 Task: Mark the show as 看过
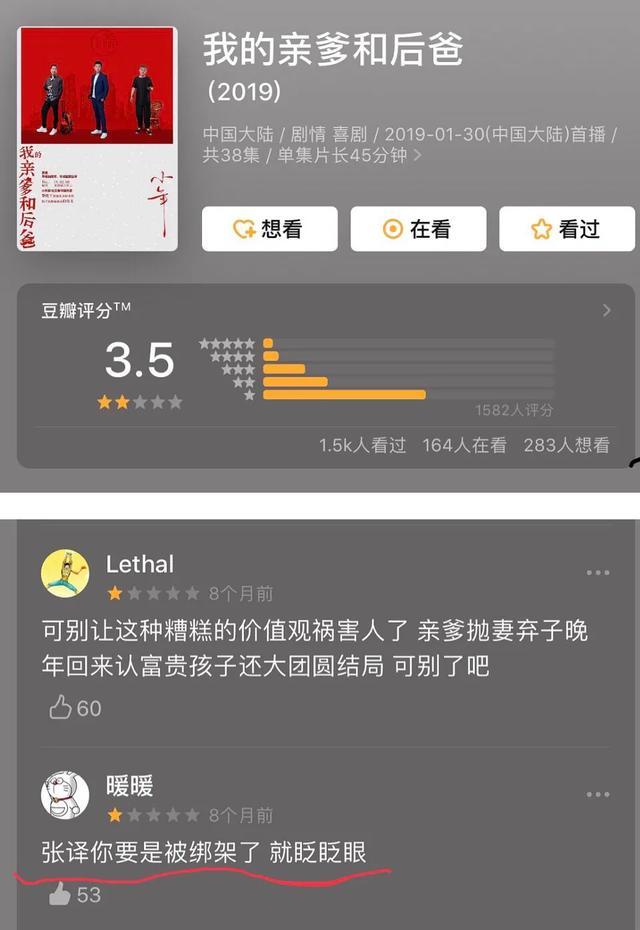(x=567, y=229)
